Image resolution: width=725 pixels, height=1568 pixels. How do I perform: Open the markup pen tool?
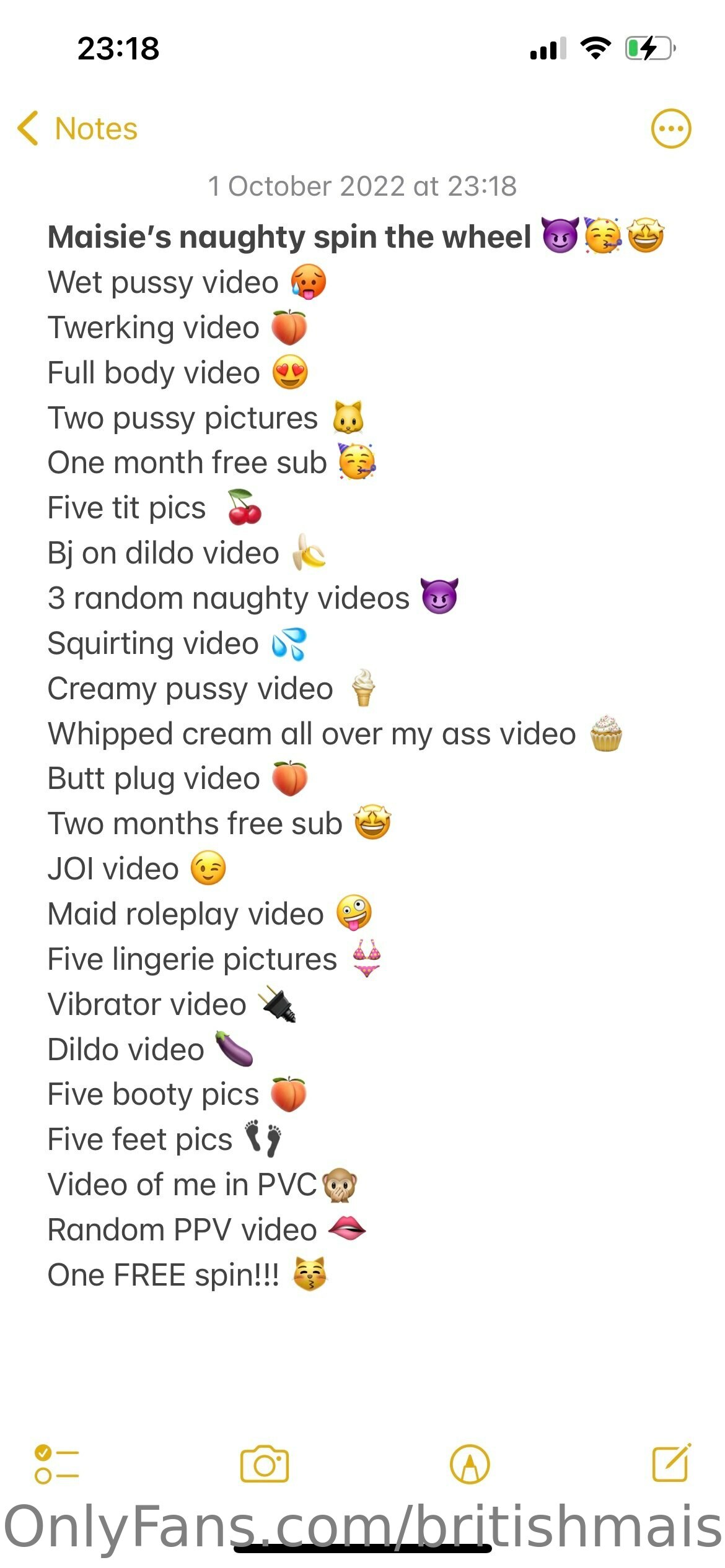pyautogui.click(x=470, y=1465)
